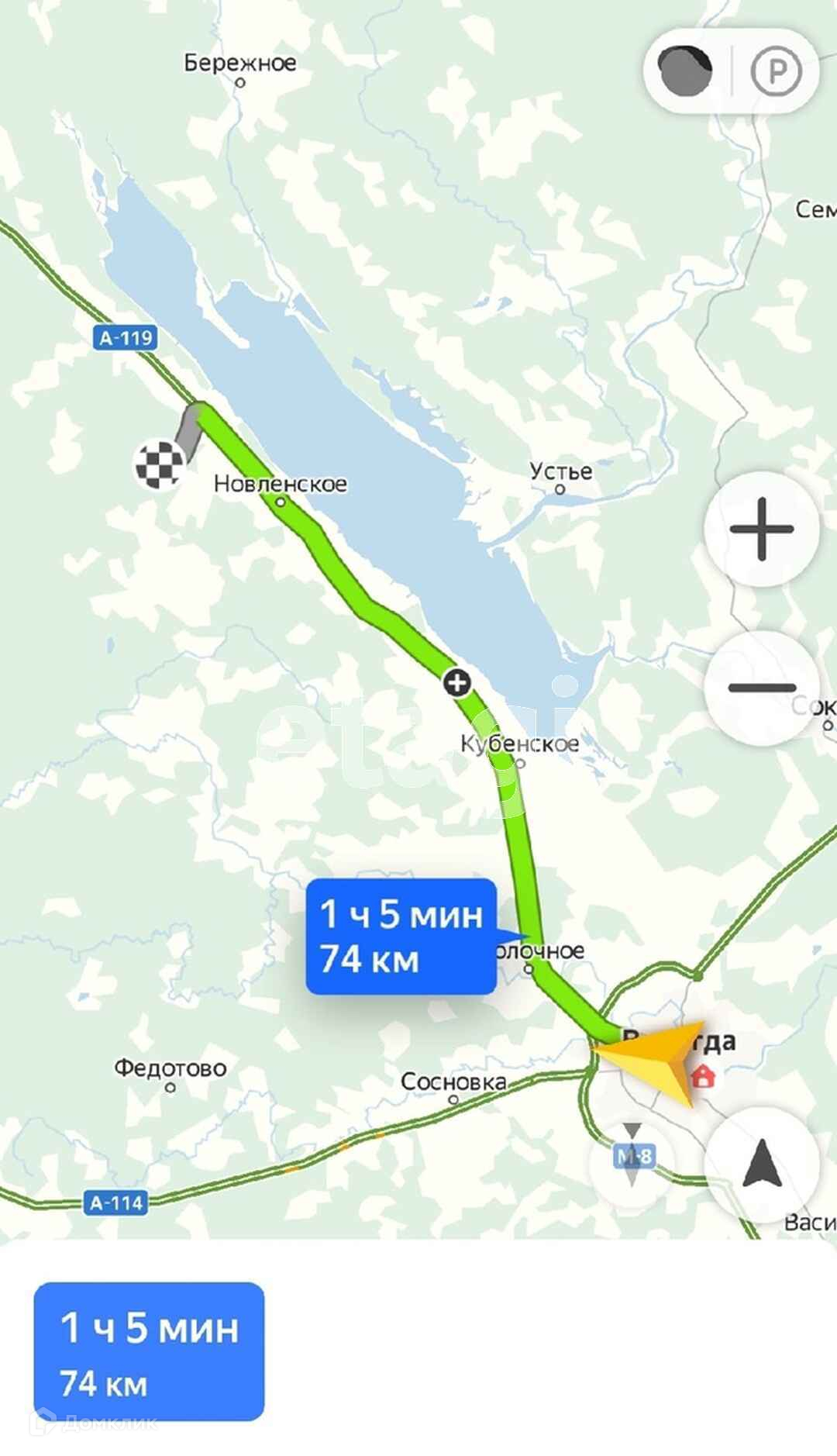
Task: Tap the checkered finish flag marker
Action: coord(160,464)
